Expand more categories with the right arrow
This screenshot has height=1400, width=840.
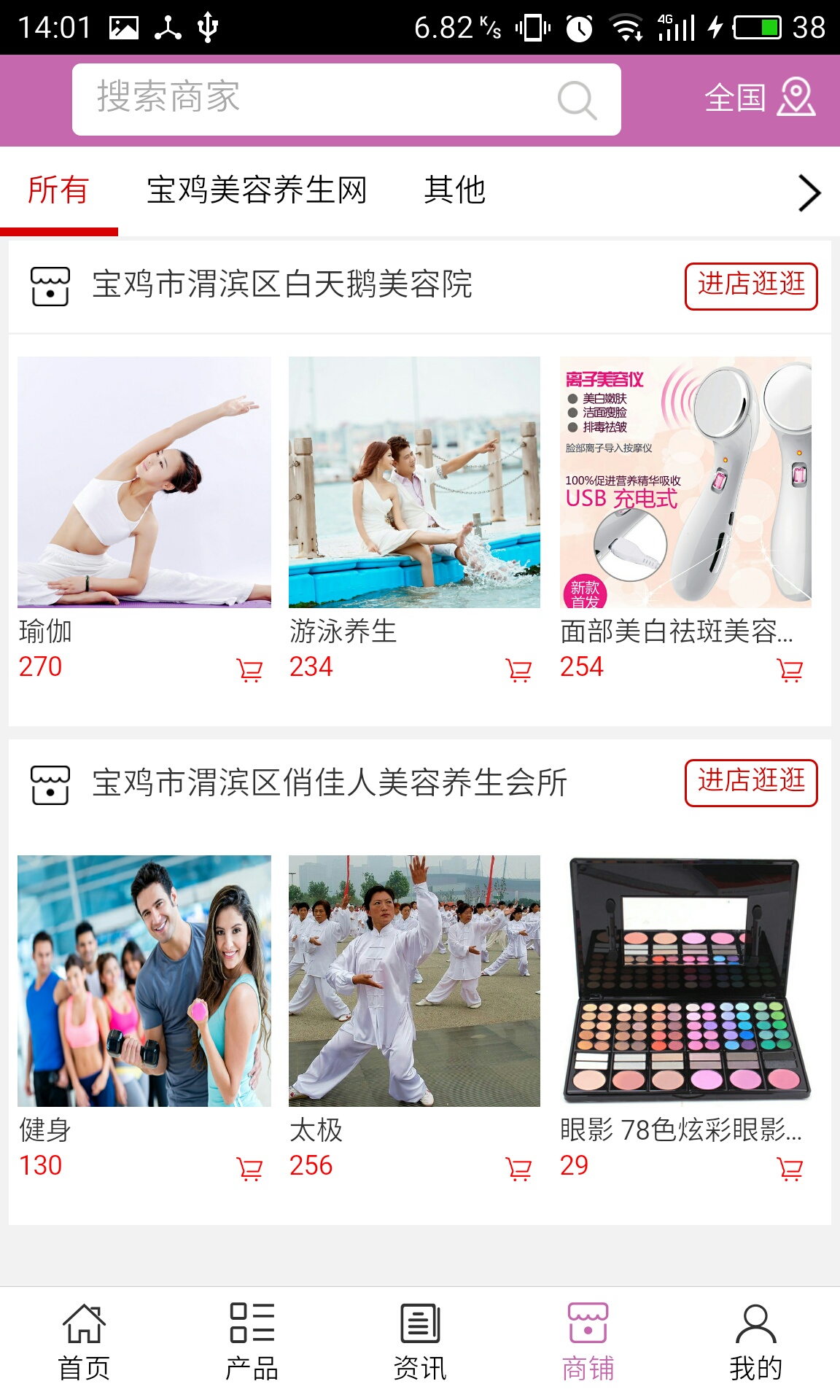pyautogui.click(x=809, y=192)
